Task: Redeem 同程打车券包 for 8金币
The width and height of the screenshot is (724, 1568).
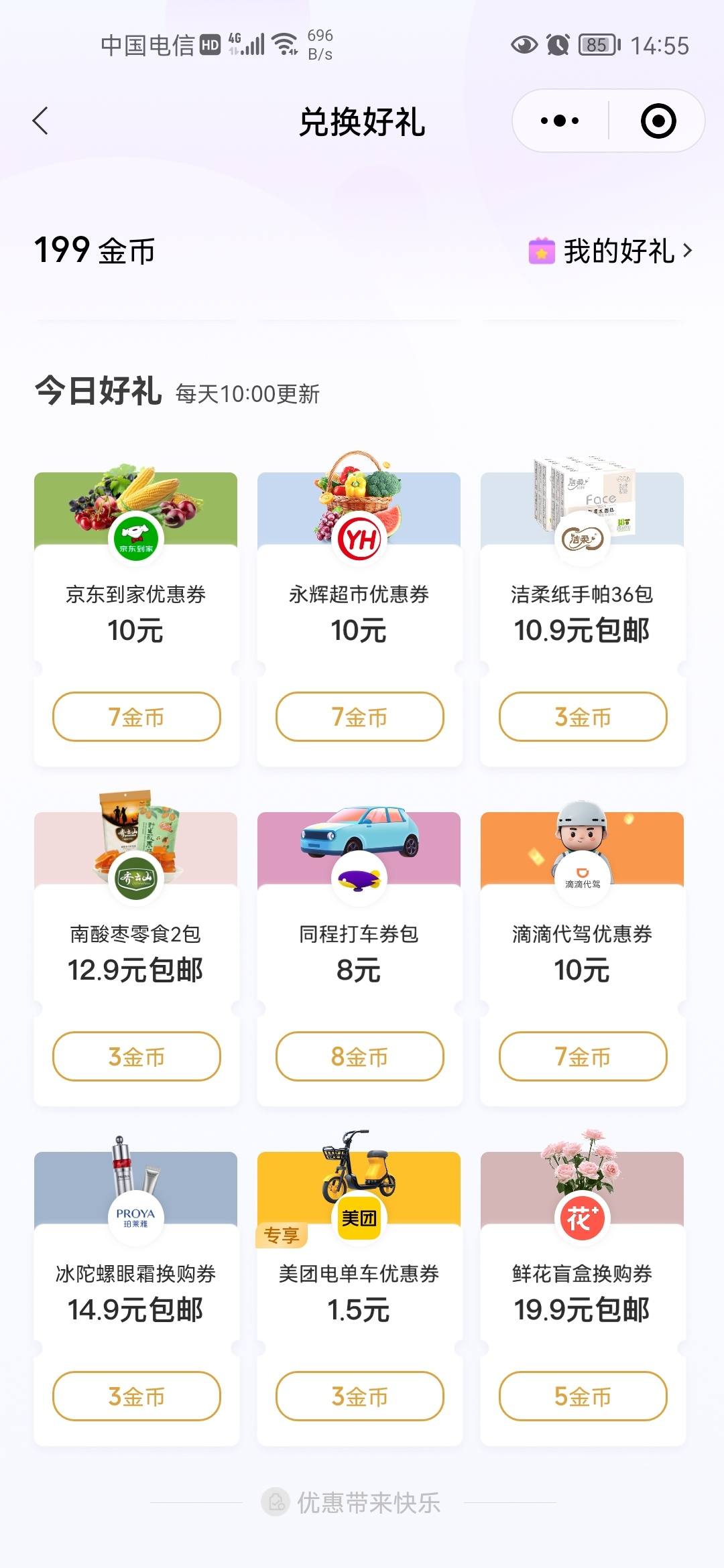Action: pos(360,1057)
